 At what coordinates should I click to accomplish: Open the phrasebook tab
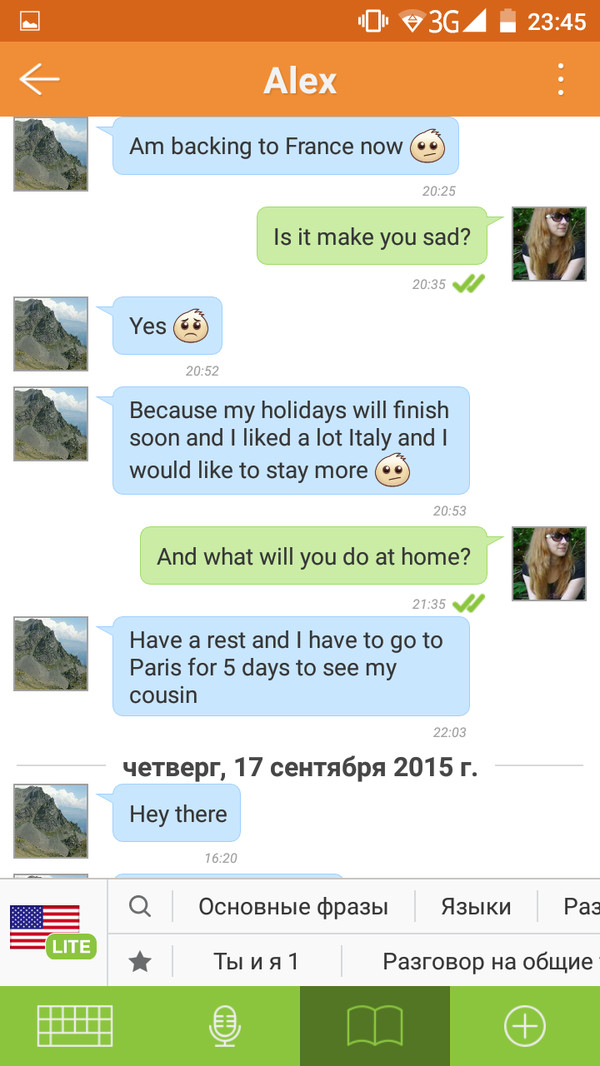coord(375,1026)
